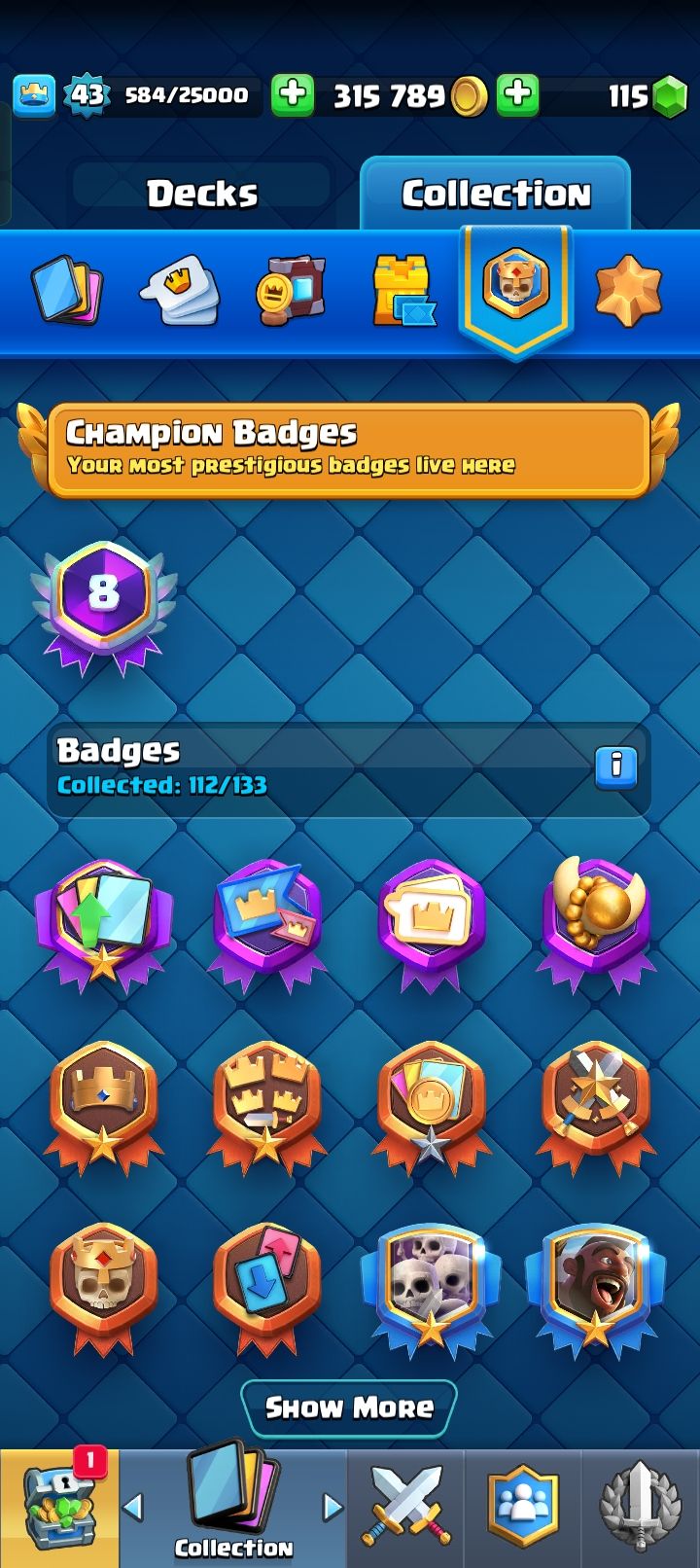Open the tower skins sub-tab
Screen dimensions: 700x1568
click(402, 289)
